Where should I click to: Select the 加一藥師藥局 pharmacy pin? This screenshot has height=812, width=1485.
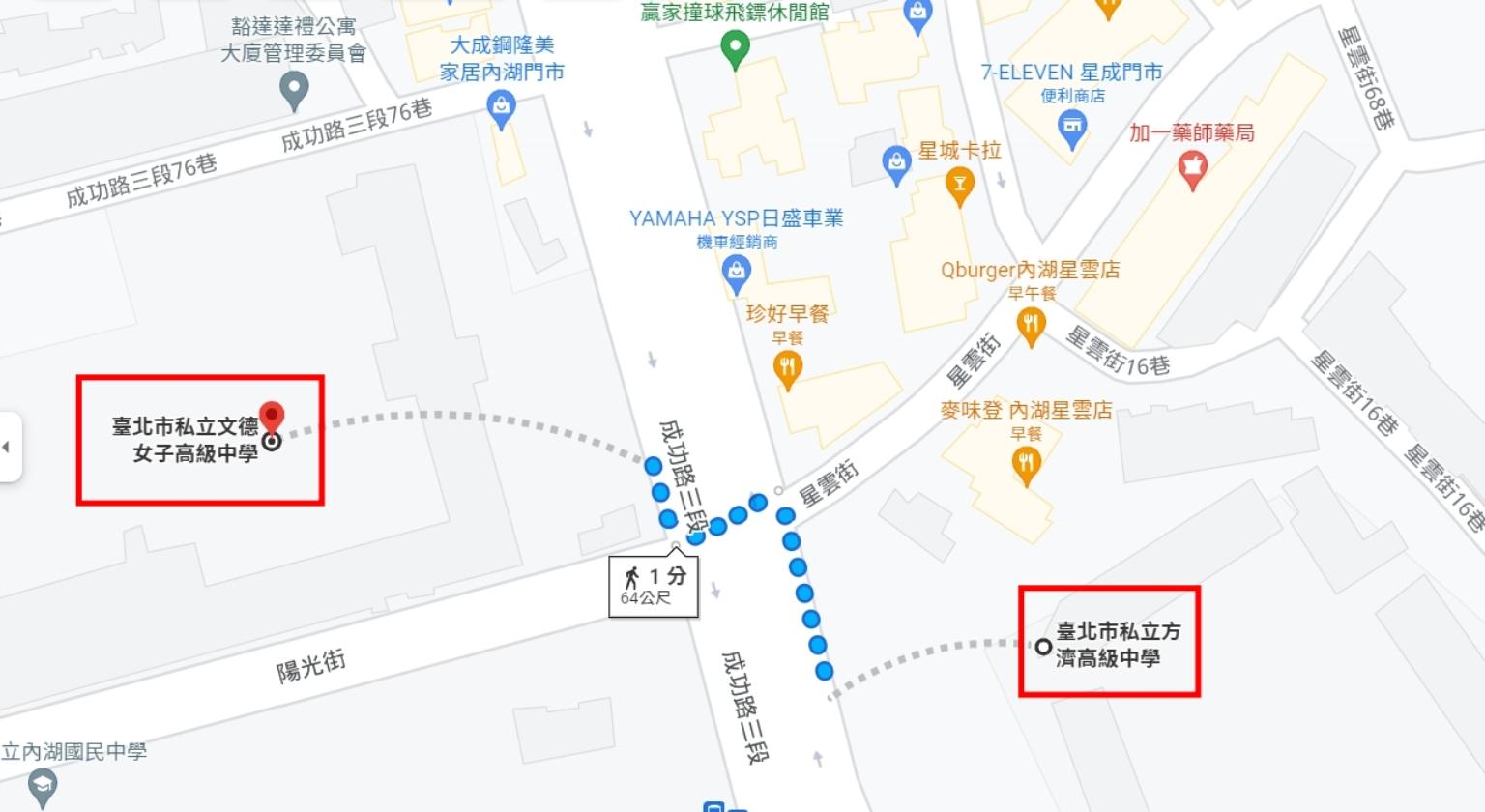(x=1193, y=170)
